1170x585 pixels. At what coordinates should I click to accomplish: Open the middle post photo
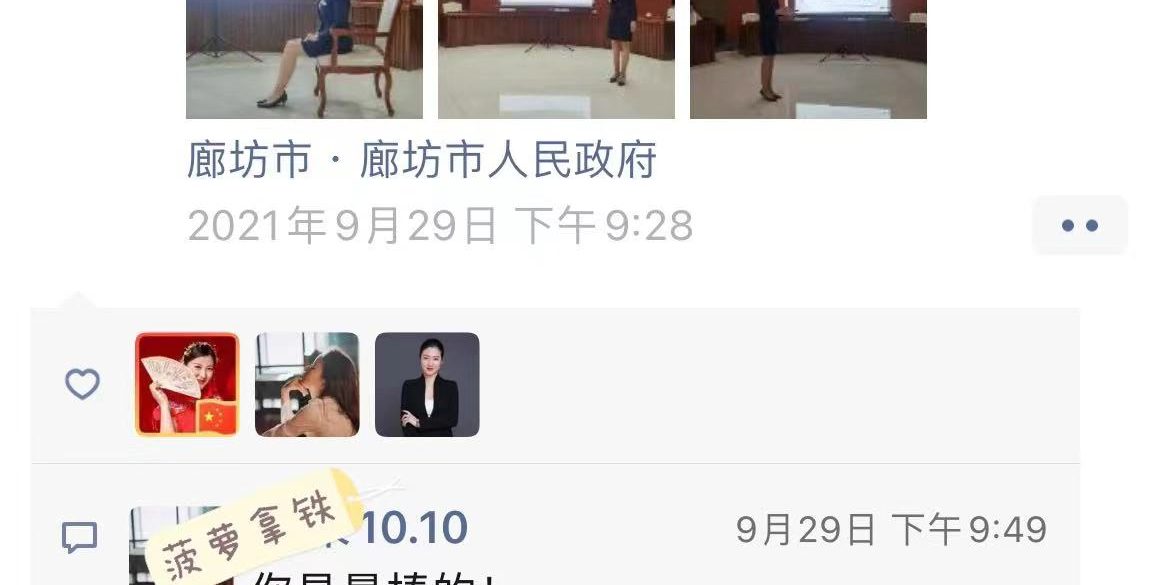coord(556,59)
